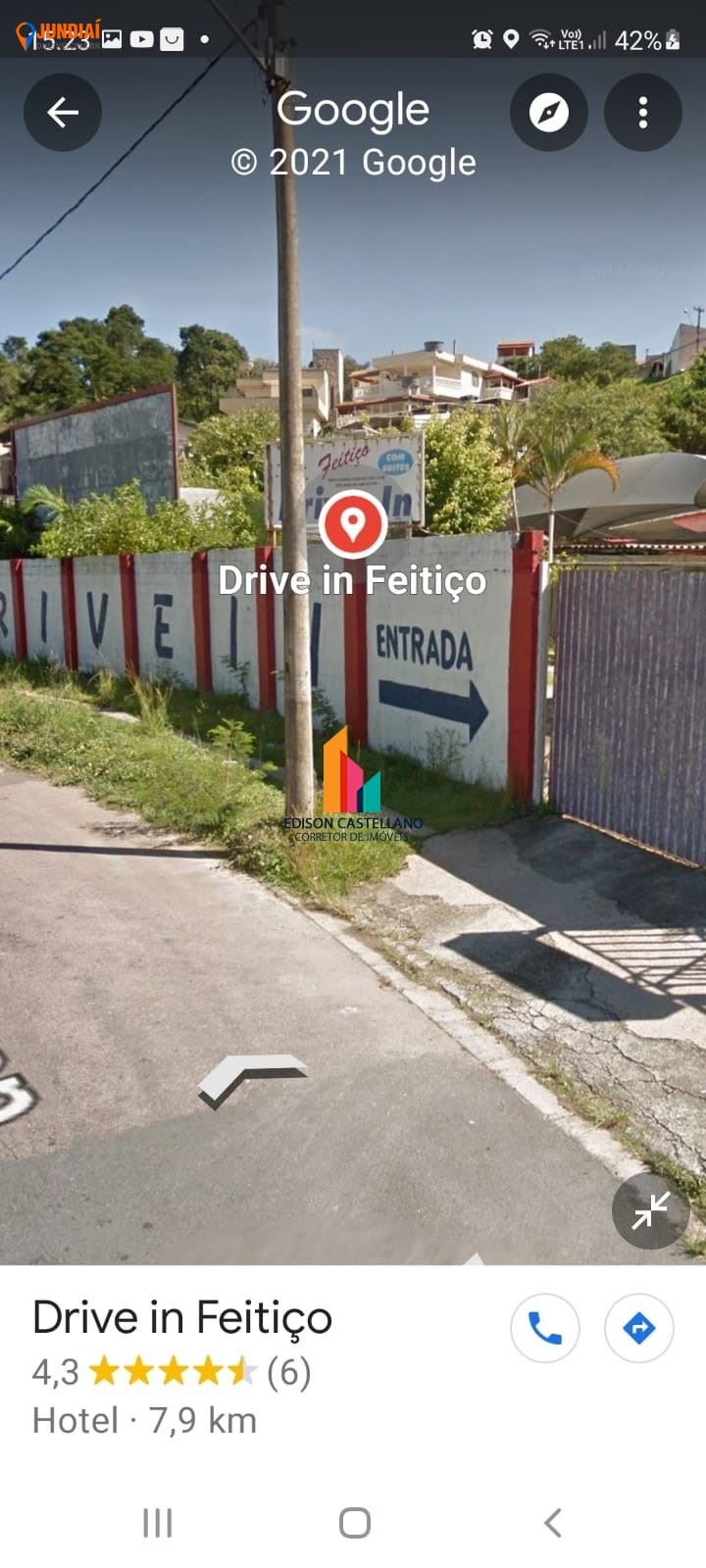Go back using the top-left arrow

(63, 113)
